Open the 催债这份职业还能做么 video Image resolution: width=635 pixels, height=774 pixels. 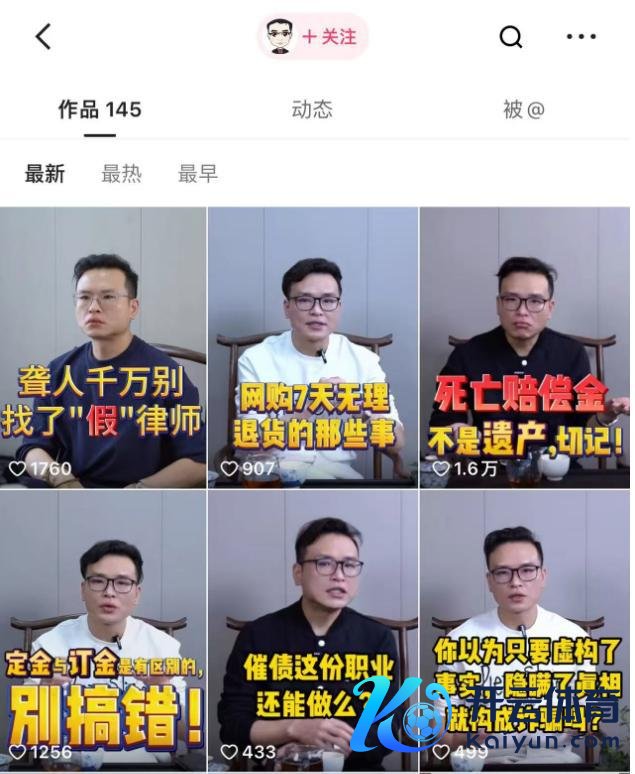(x=313, y=630)
